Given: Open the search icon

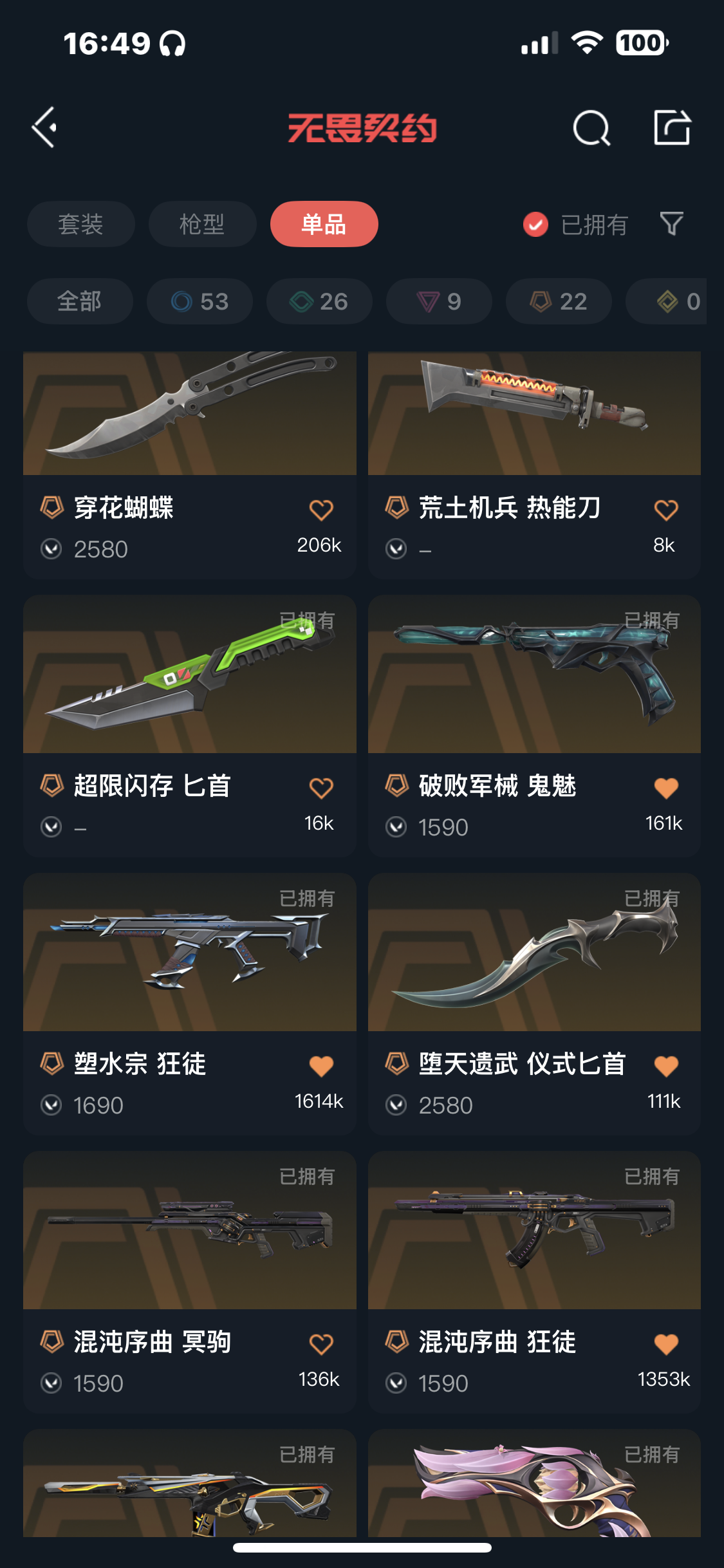Looking at the screenshot, I should pos(591,128).
